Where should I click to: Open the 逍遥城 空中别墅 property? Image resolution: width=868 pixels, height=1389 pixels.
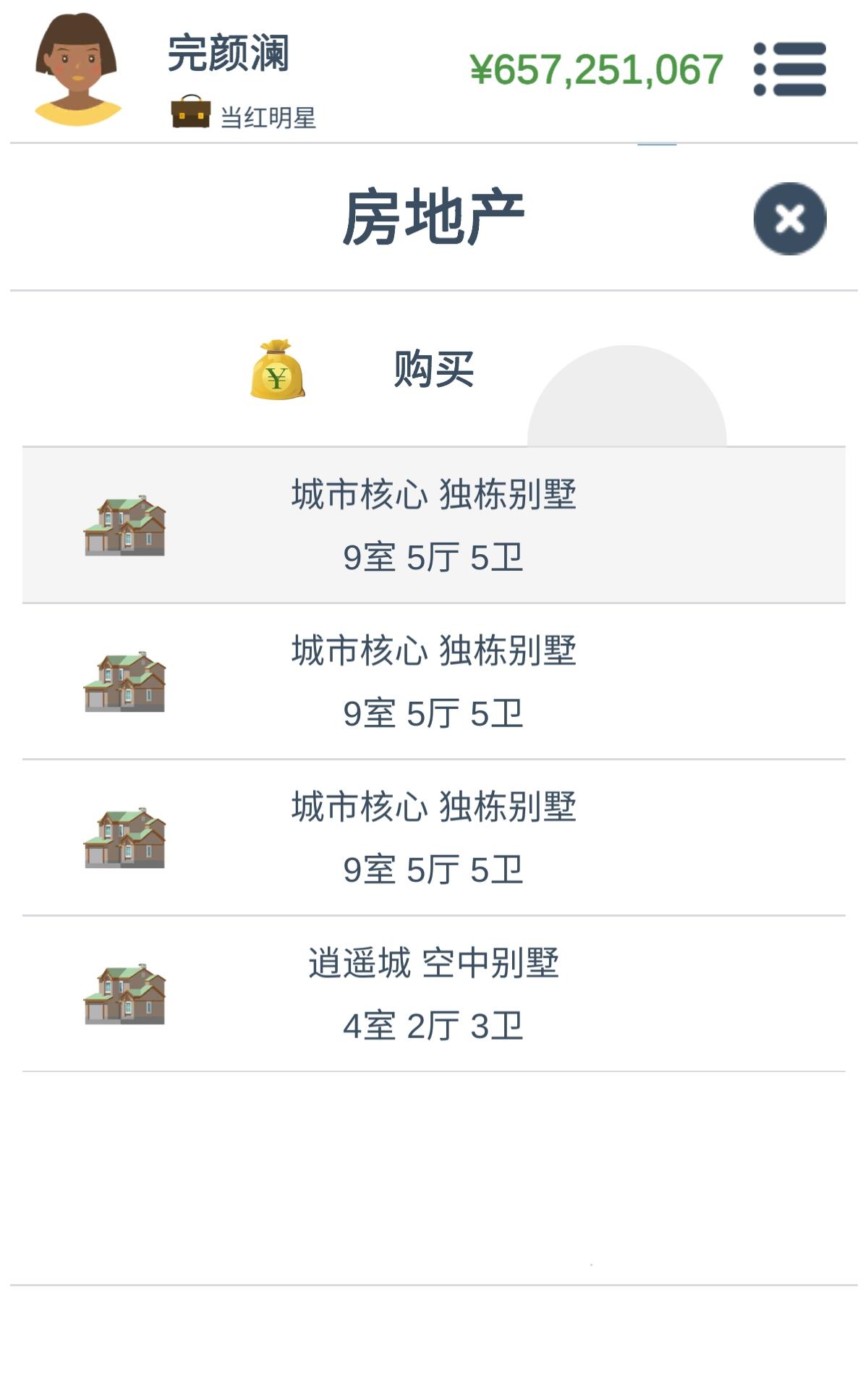(434, 993)
